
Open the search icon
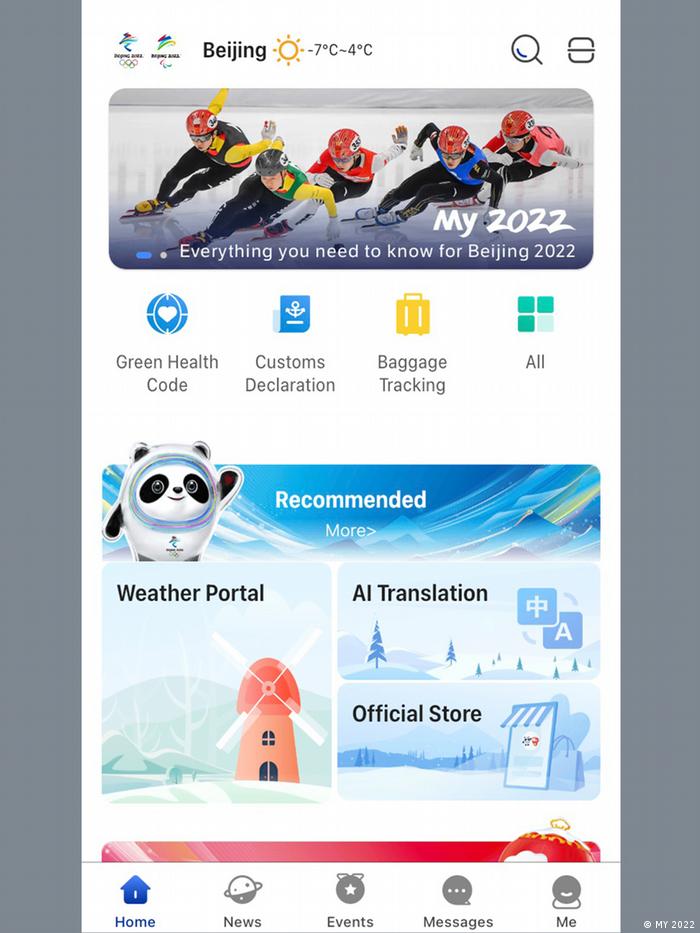tap(526, 50)
